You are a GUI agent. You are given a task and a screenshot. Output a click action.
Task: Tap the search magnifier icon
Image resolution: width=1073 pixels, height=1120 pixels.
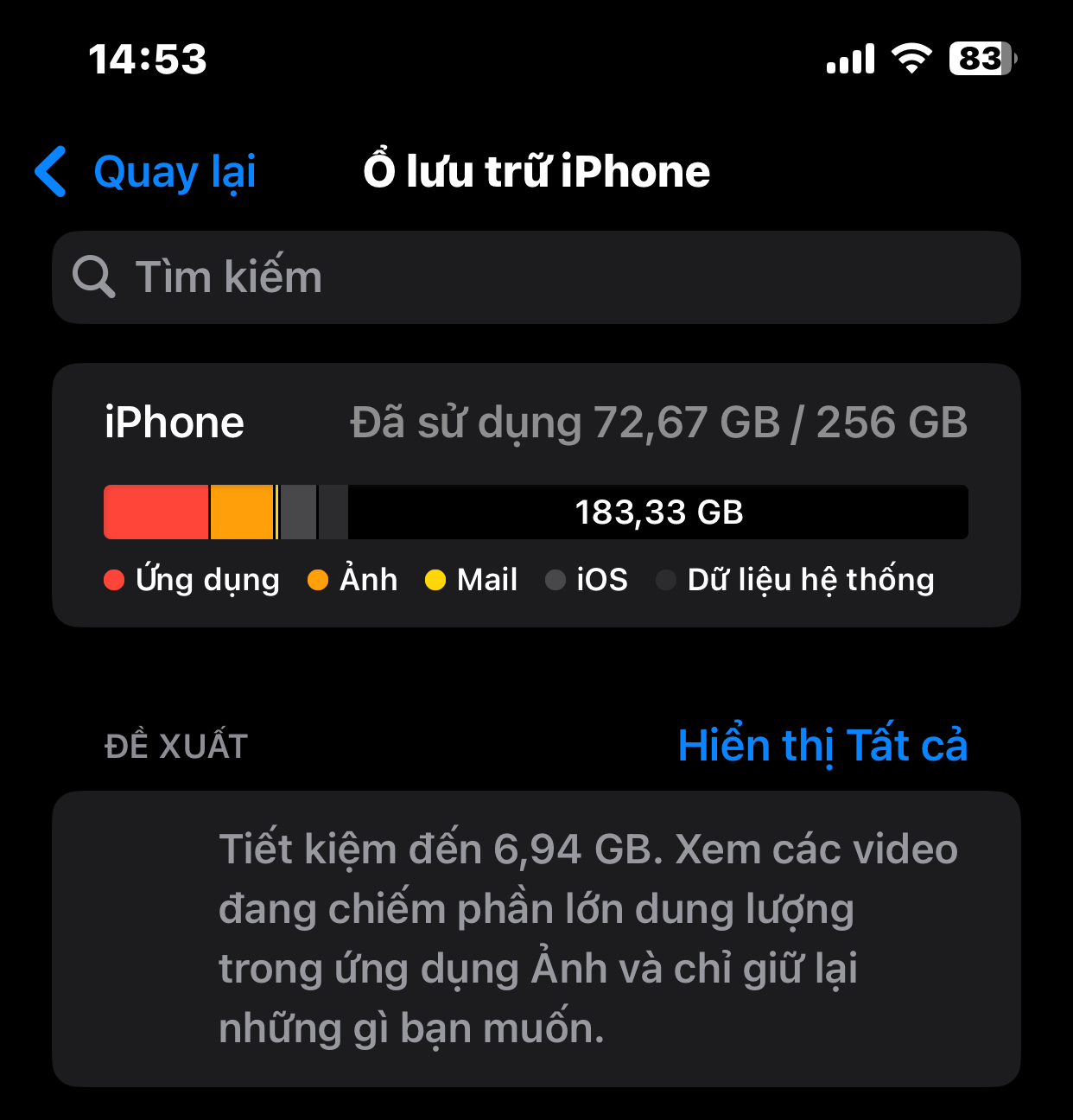[x=95, y=277]
